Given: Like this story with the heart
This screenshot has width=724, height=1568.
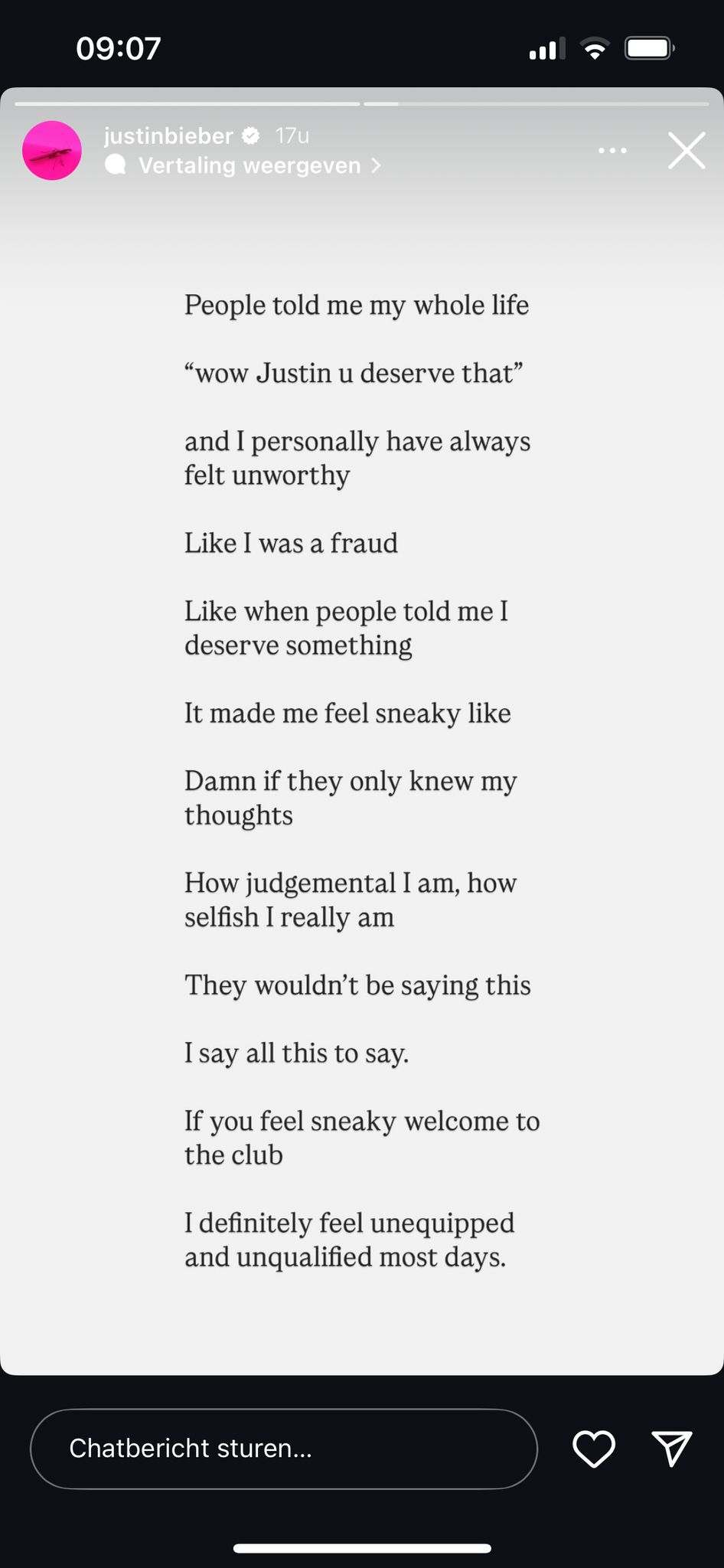Looking at the screenshot, I should tap(594, 1449).
